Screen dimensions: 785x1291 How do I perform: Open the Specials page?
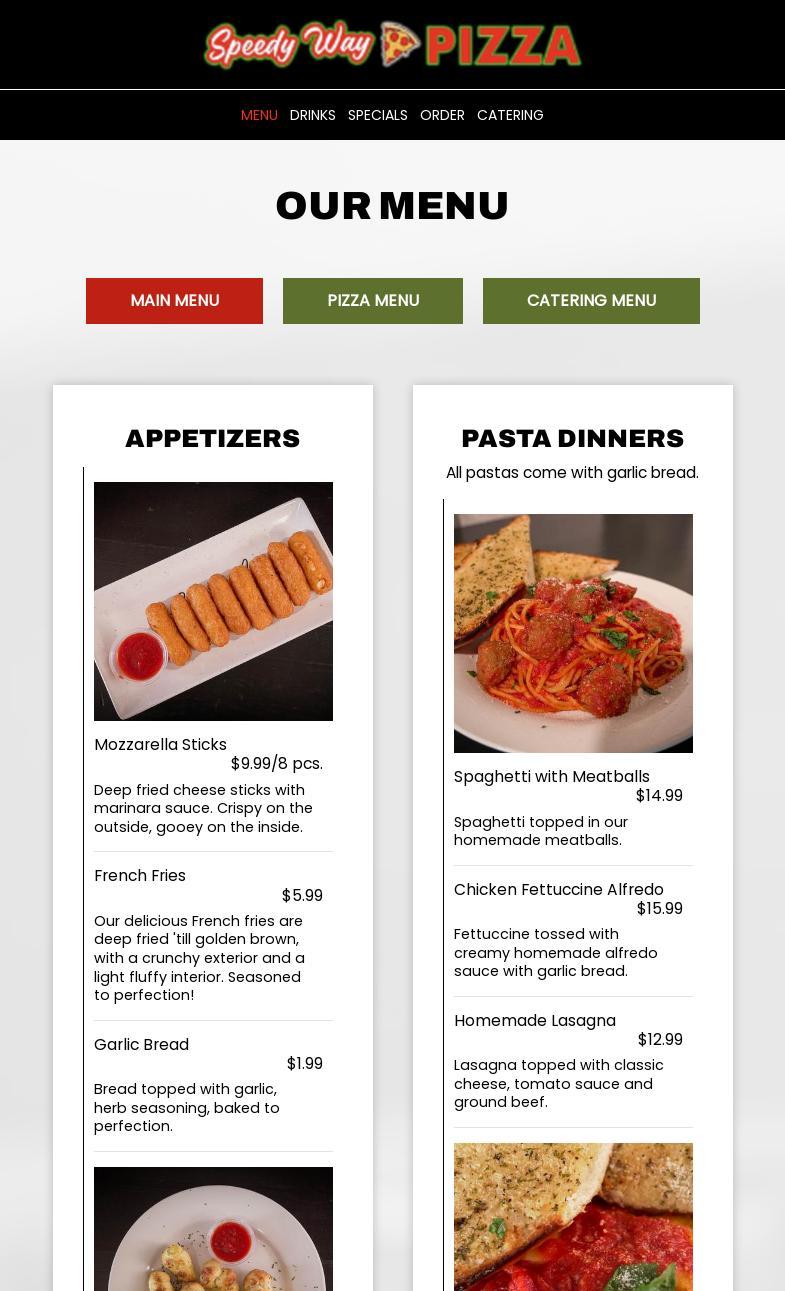377,115
